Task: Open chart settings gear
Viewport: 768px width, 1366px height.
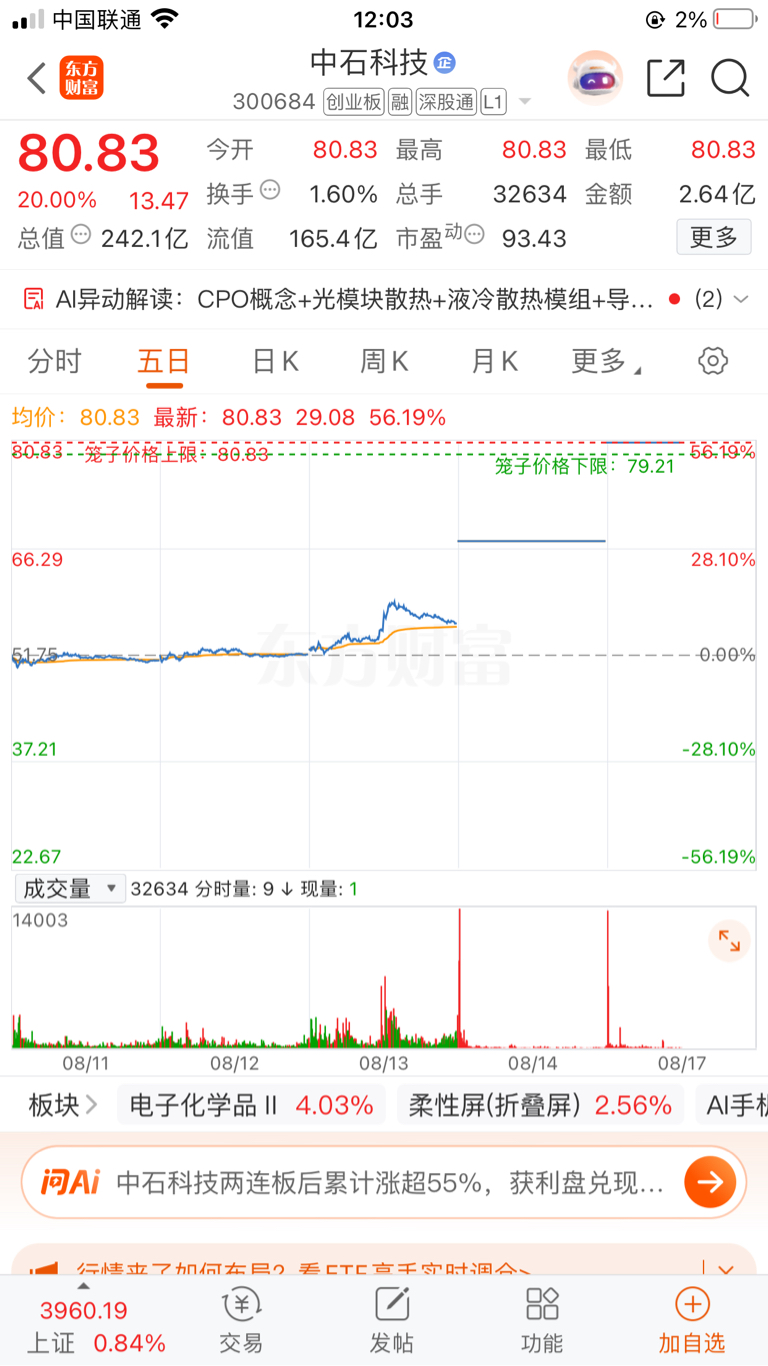Action: click(x=713, y=361)
